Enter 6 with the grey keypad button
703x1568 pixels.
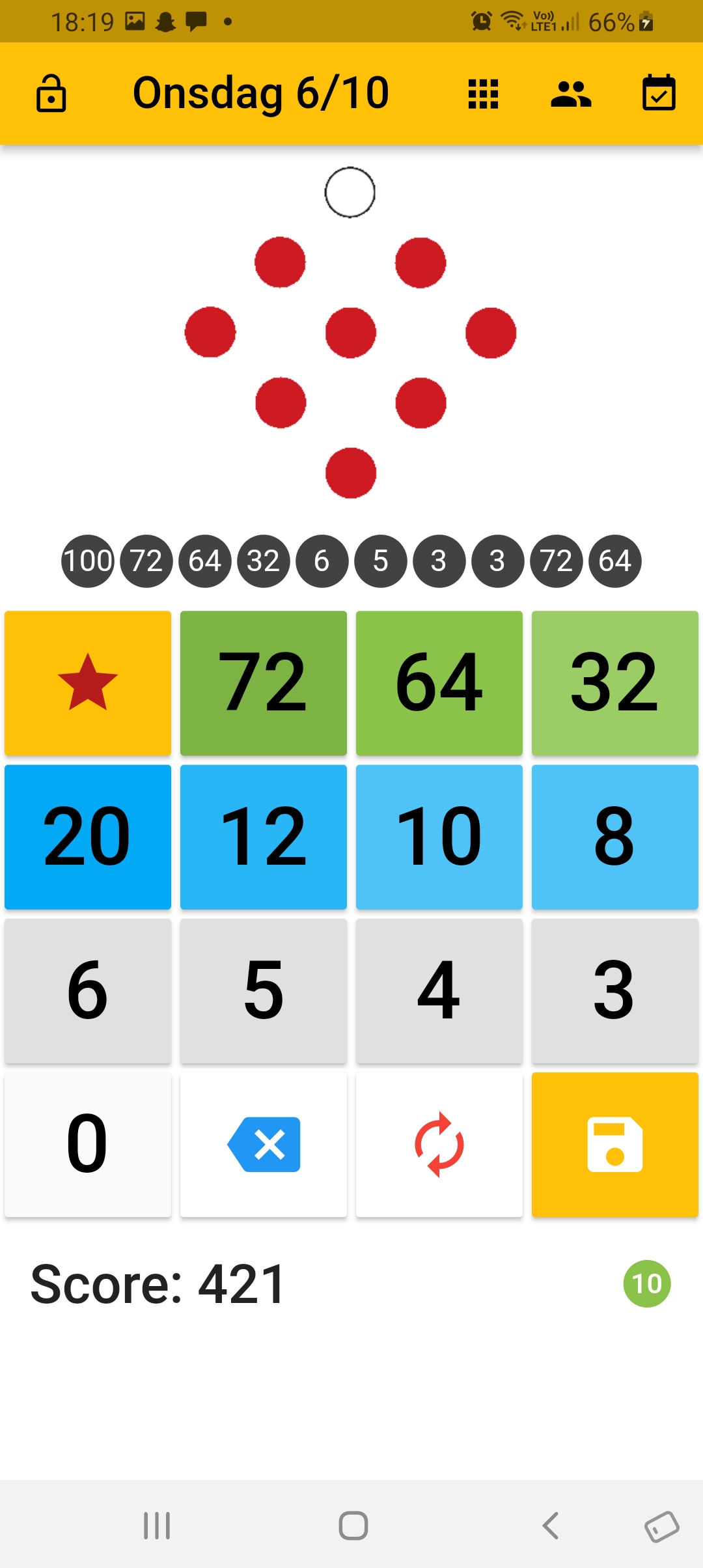pos(88,990)
